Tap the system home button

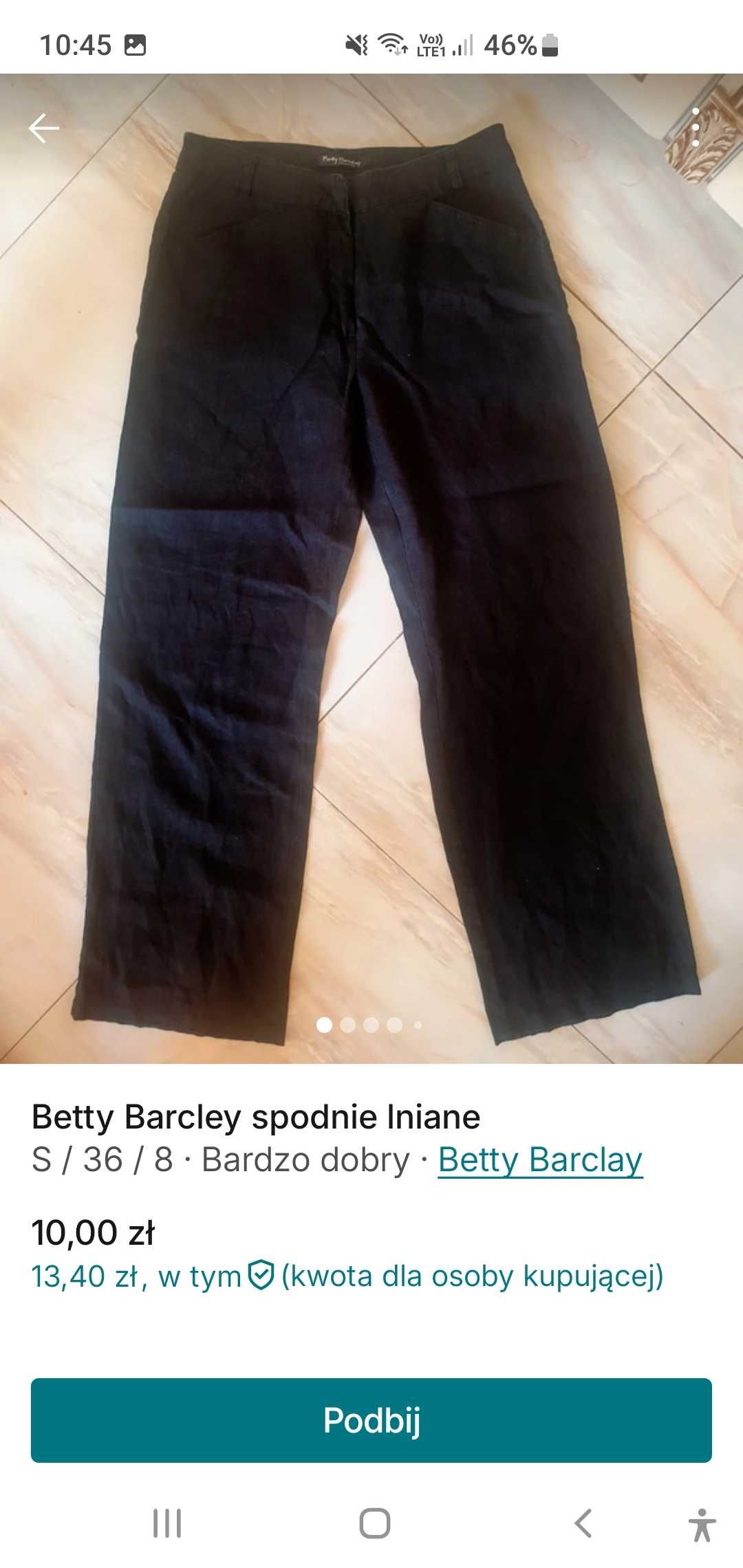(x=374, y=1523)
